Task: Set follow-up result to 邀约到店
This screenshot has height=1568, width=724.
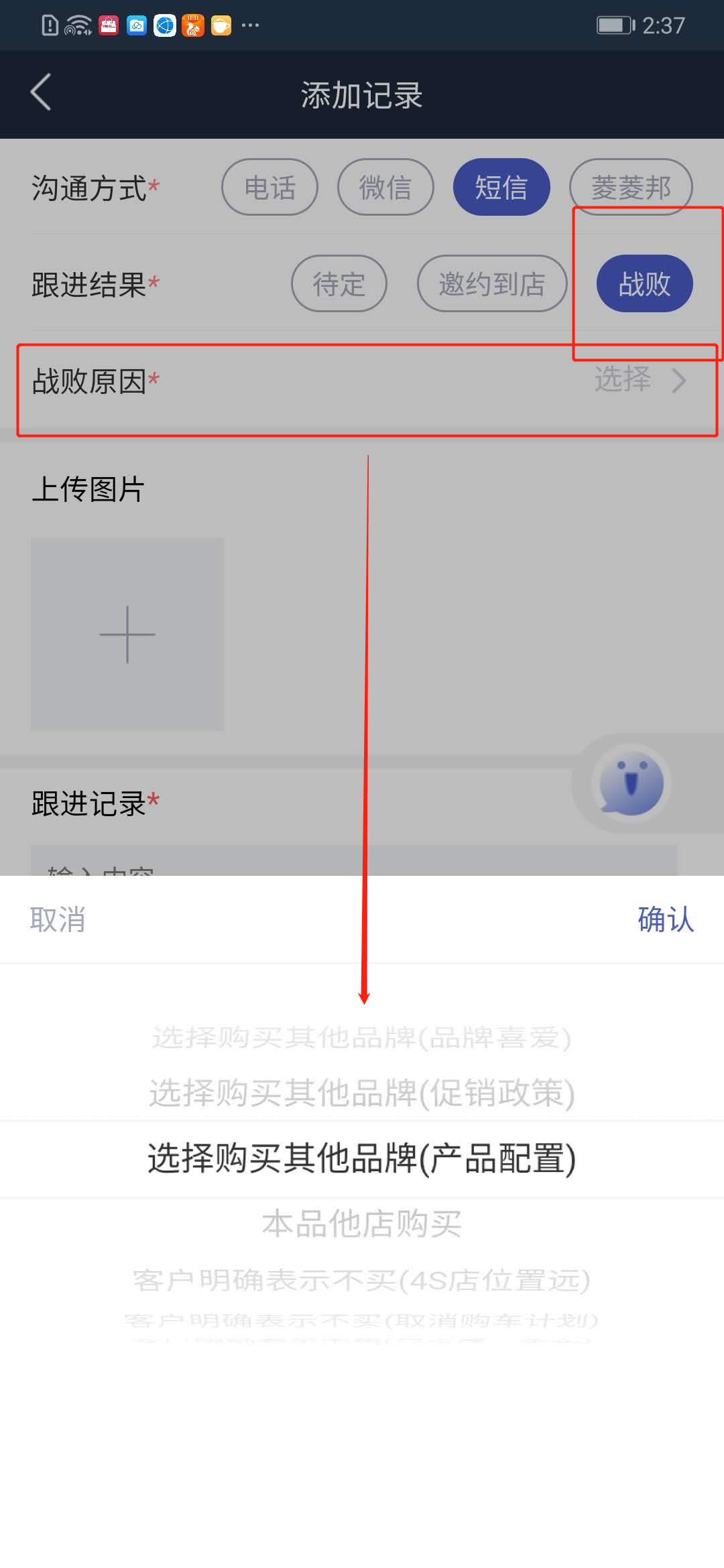Action: click(491, 284)
